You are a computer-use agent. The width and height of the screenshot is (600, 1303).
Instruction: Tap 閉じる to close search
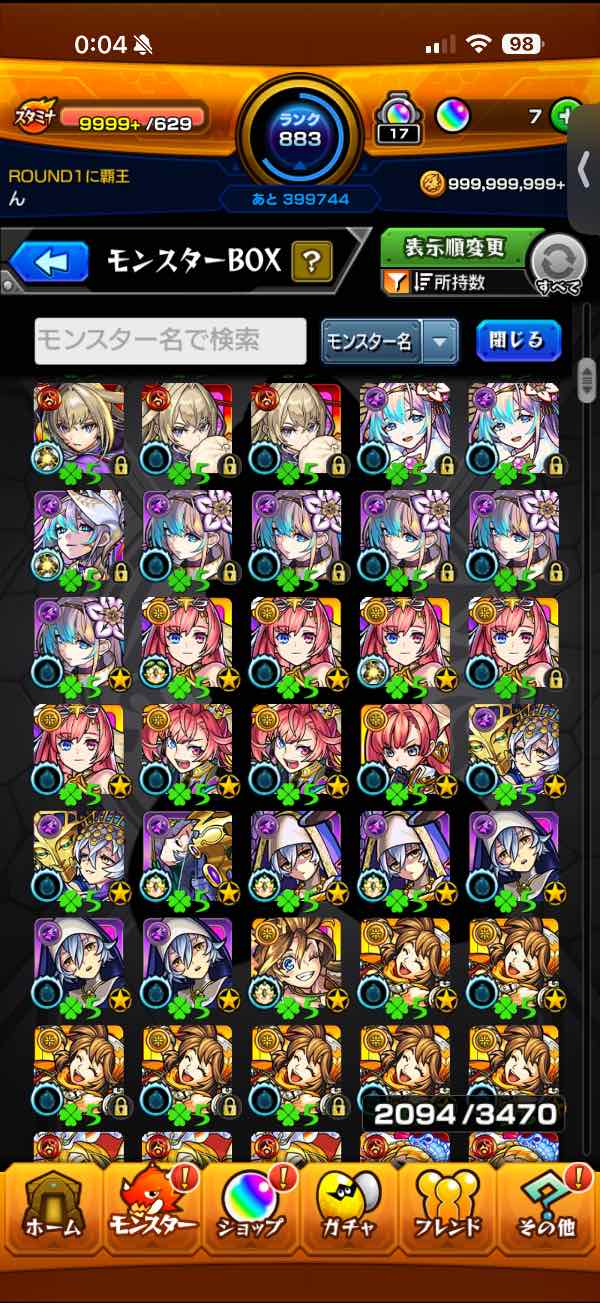(x=518, y=340)
